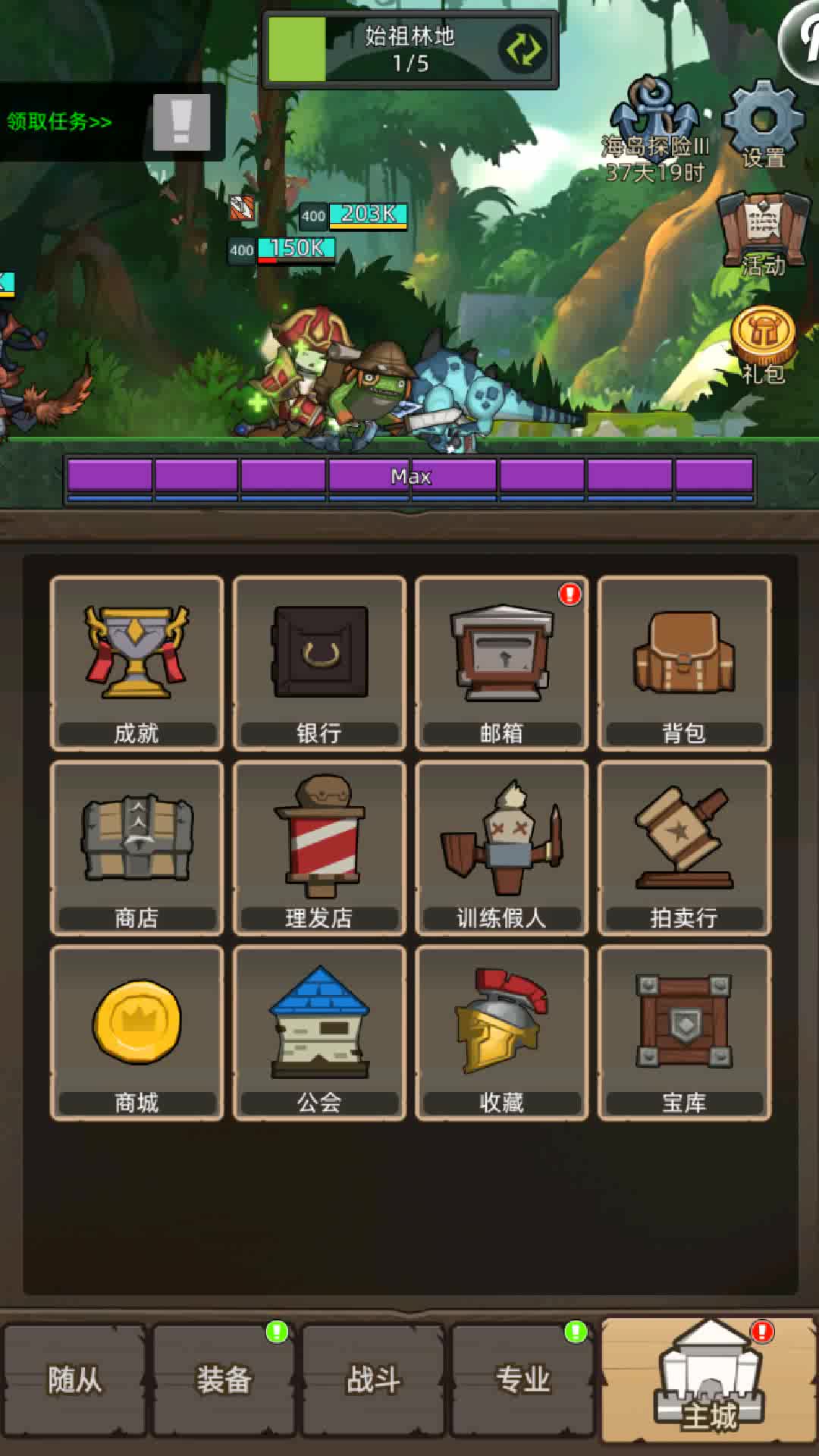Open the 礼包 gift pack icon
This screenshot has width=819, height=1456.
763,345
